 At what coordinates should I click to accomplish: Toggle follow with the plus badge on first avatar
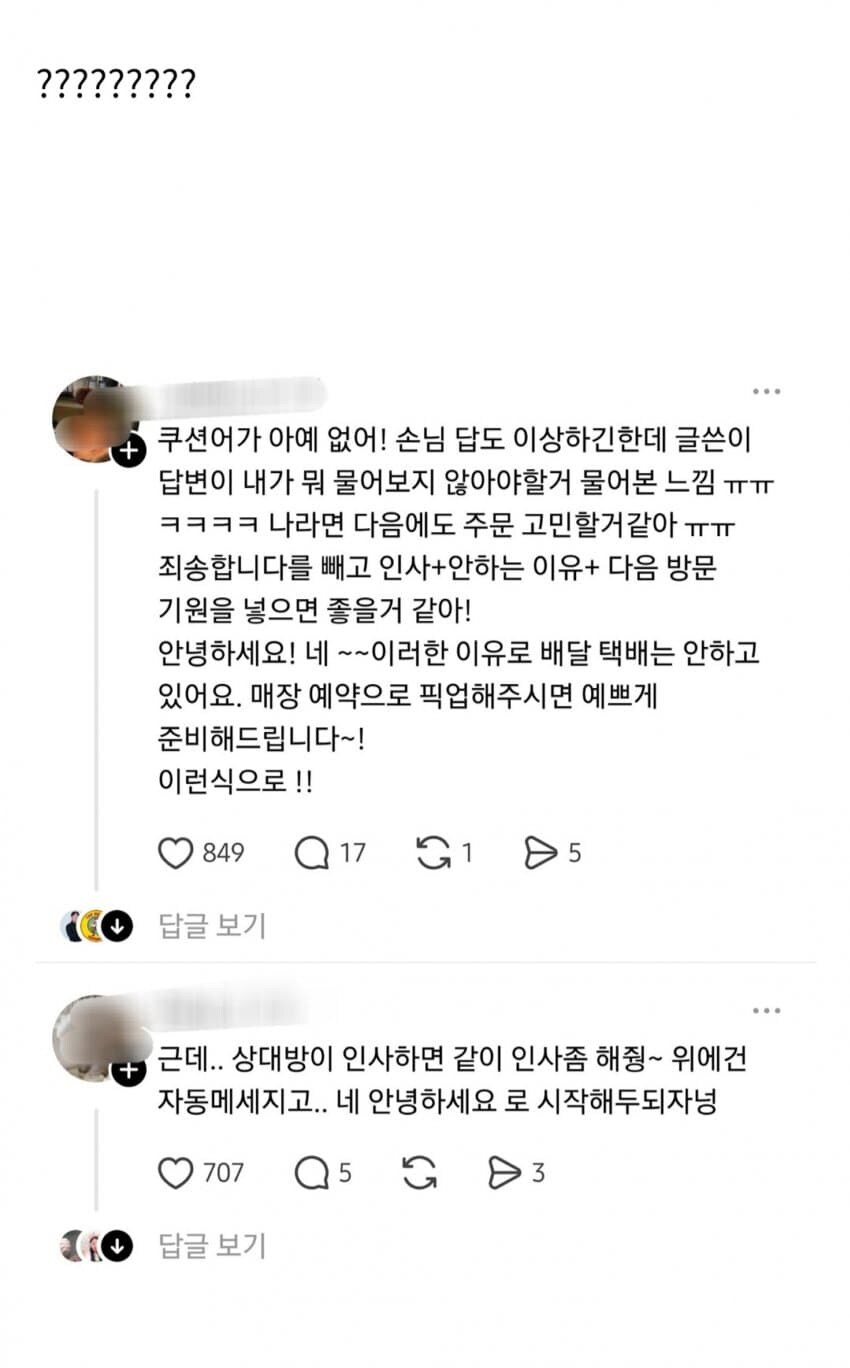(x=126, y=453)
